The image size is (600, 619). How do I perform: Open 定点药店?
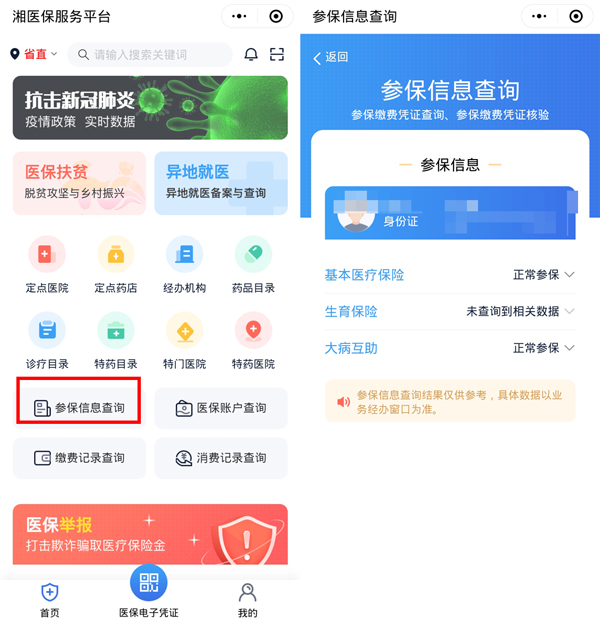[x=115, y=264]
